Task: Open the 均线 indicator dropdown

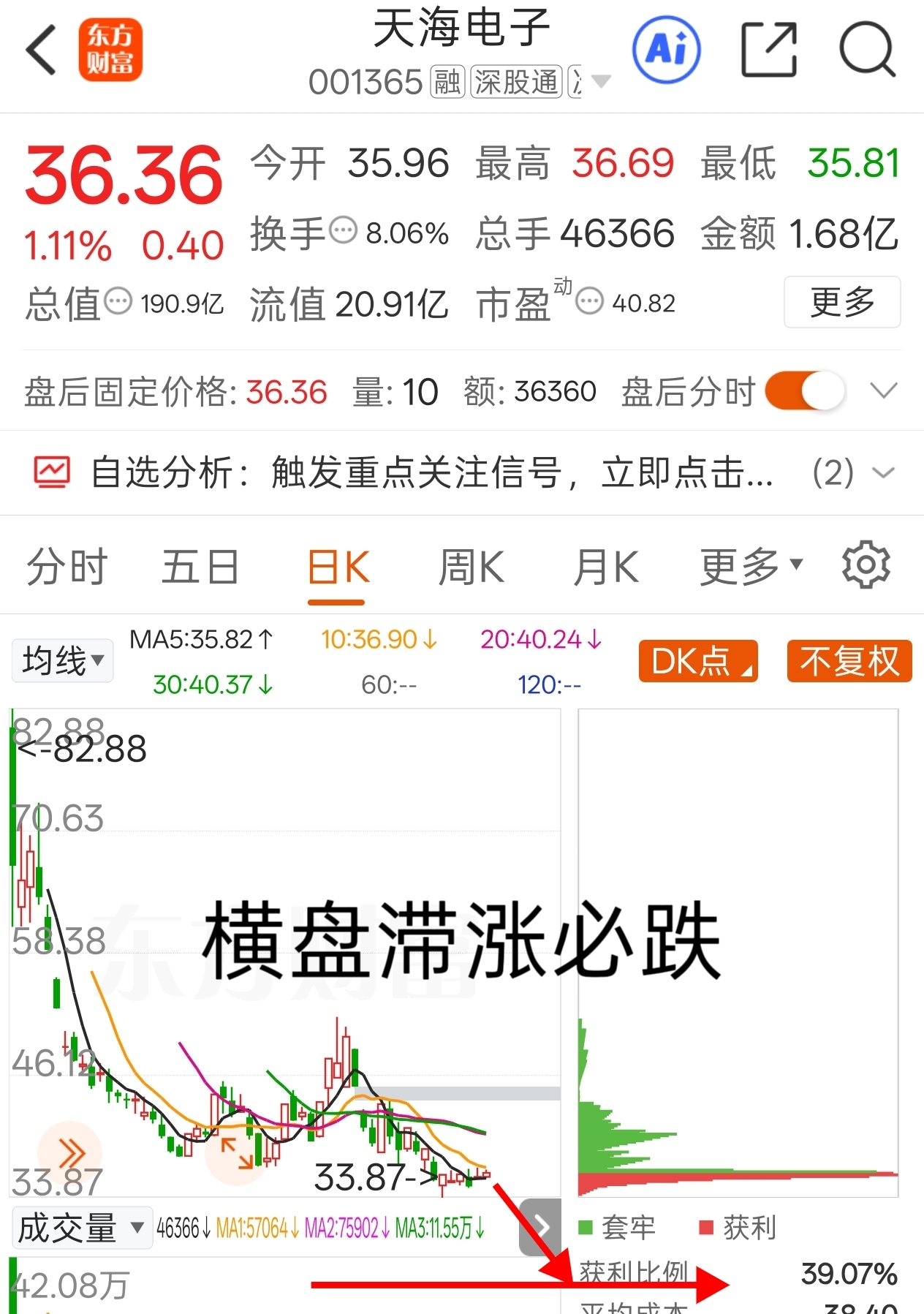Action: (x=63, y=660)
